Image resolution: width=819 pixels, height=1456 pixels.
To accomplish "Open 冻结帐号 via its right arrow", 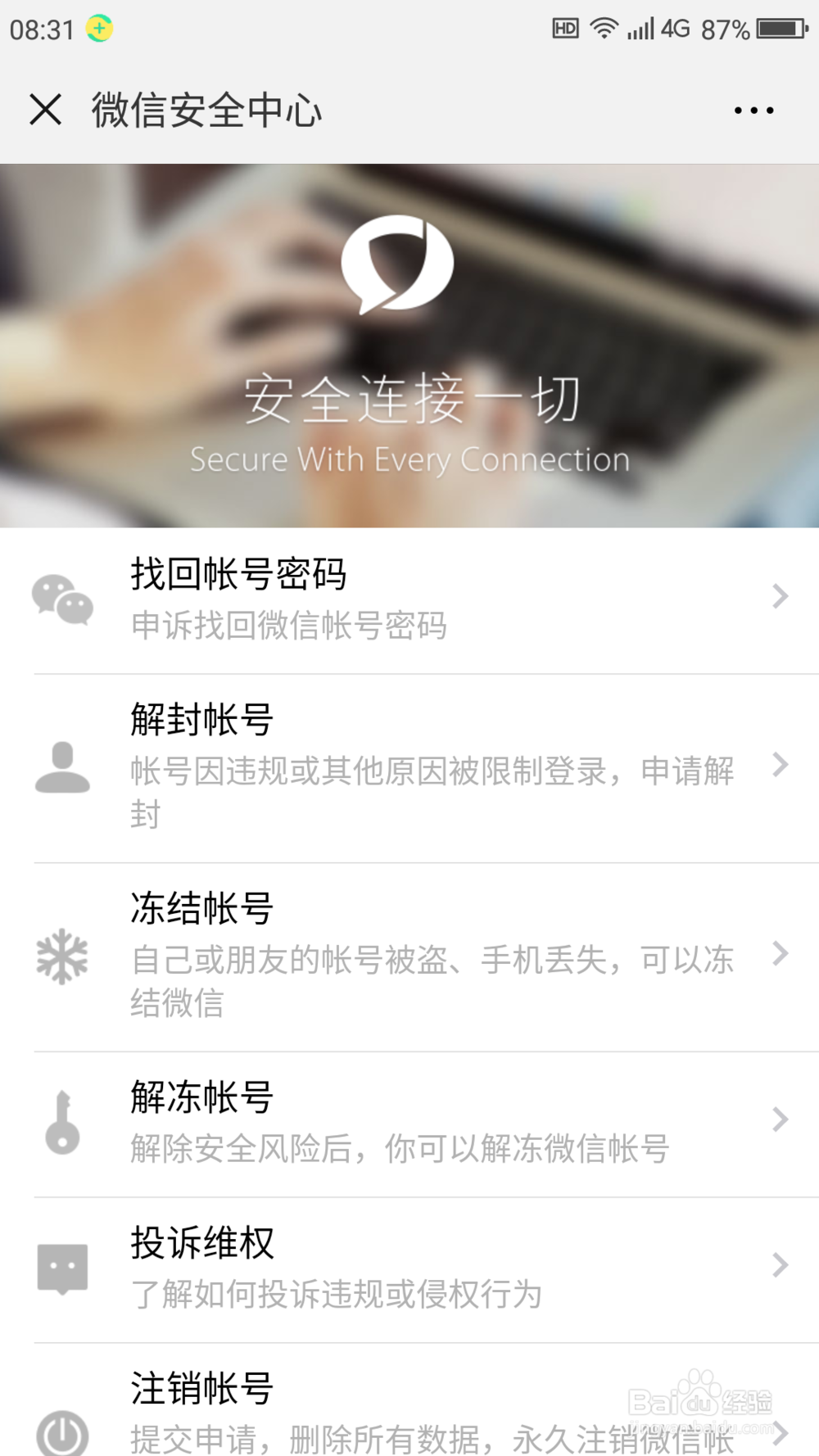I will click(779, 952).
